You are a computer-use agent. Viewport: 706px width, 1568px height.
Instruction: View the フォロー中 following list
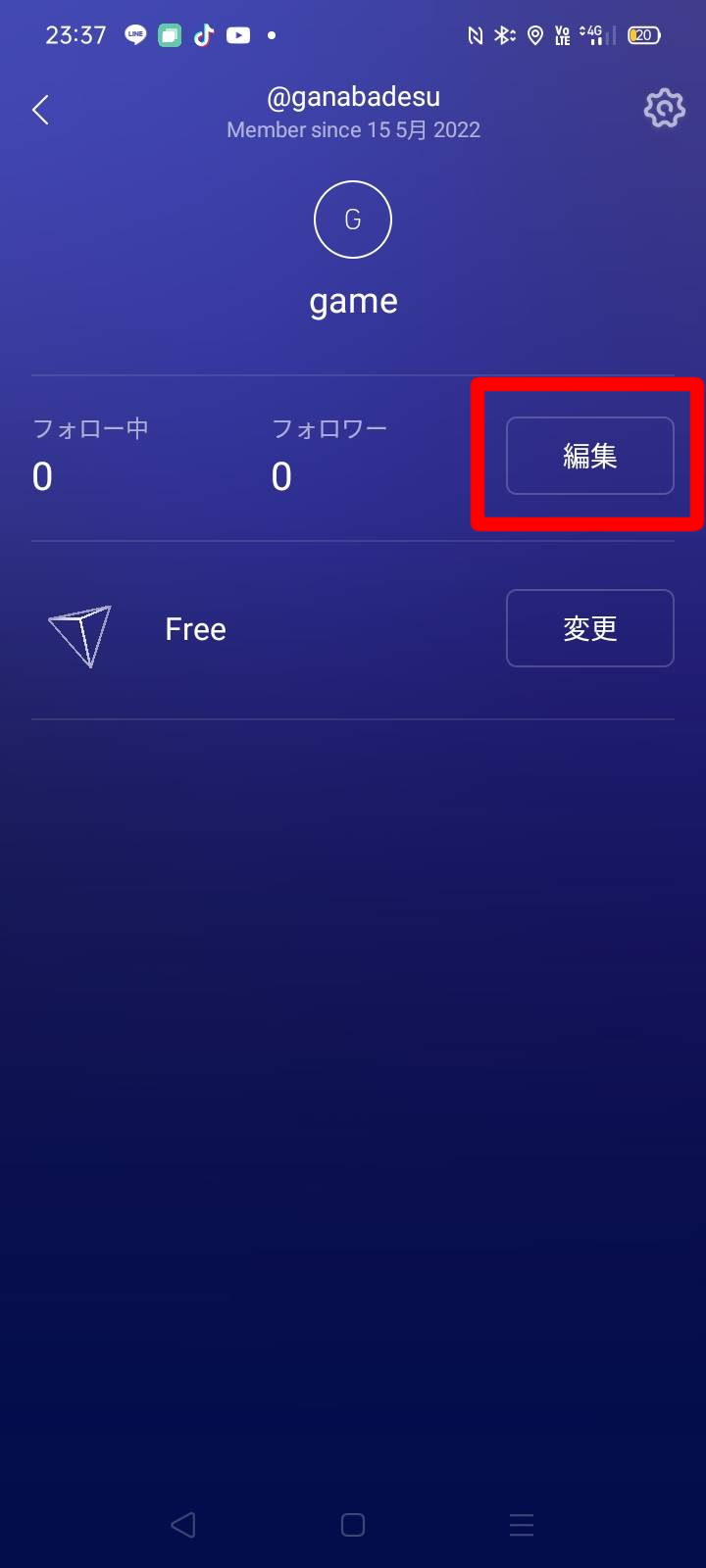(x=90, y=456)
